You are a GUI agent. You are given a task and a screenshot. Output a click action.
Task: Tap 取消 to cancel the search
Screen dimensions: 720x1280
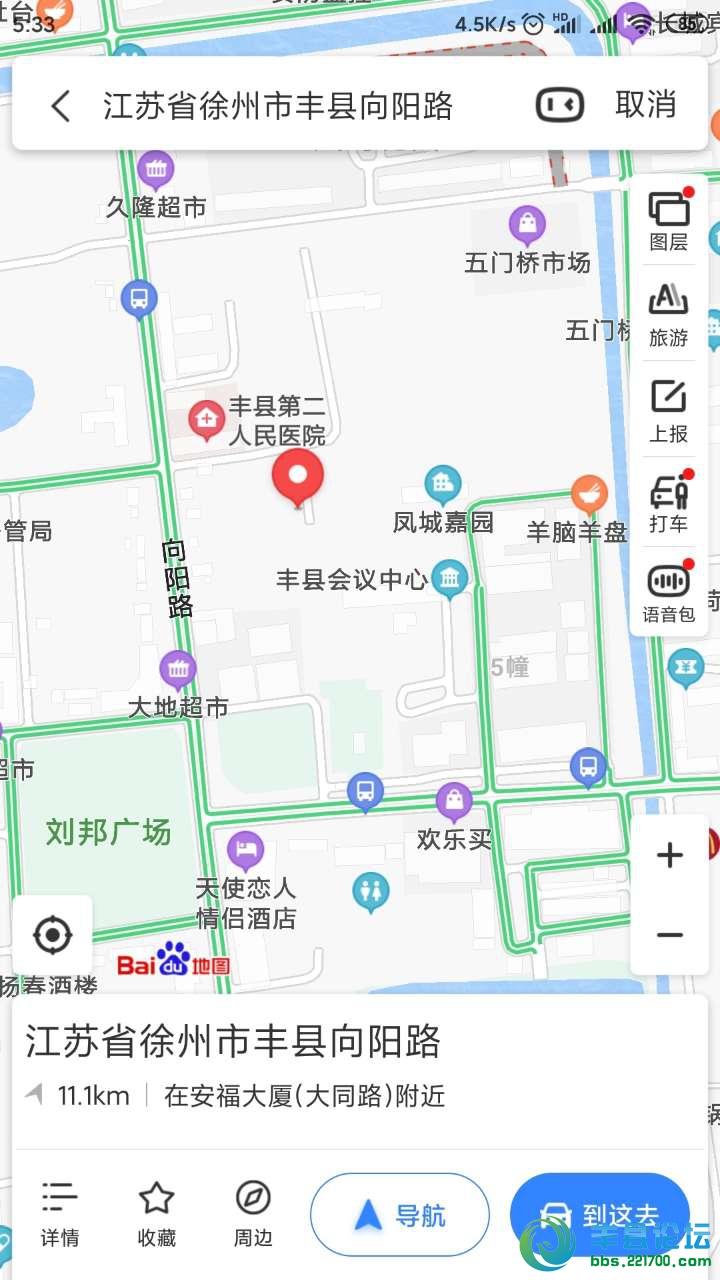(x=645, y=105)
